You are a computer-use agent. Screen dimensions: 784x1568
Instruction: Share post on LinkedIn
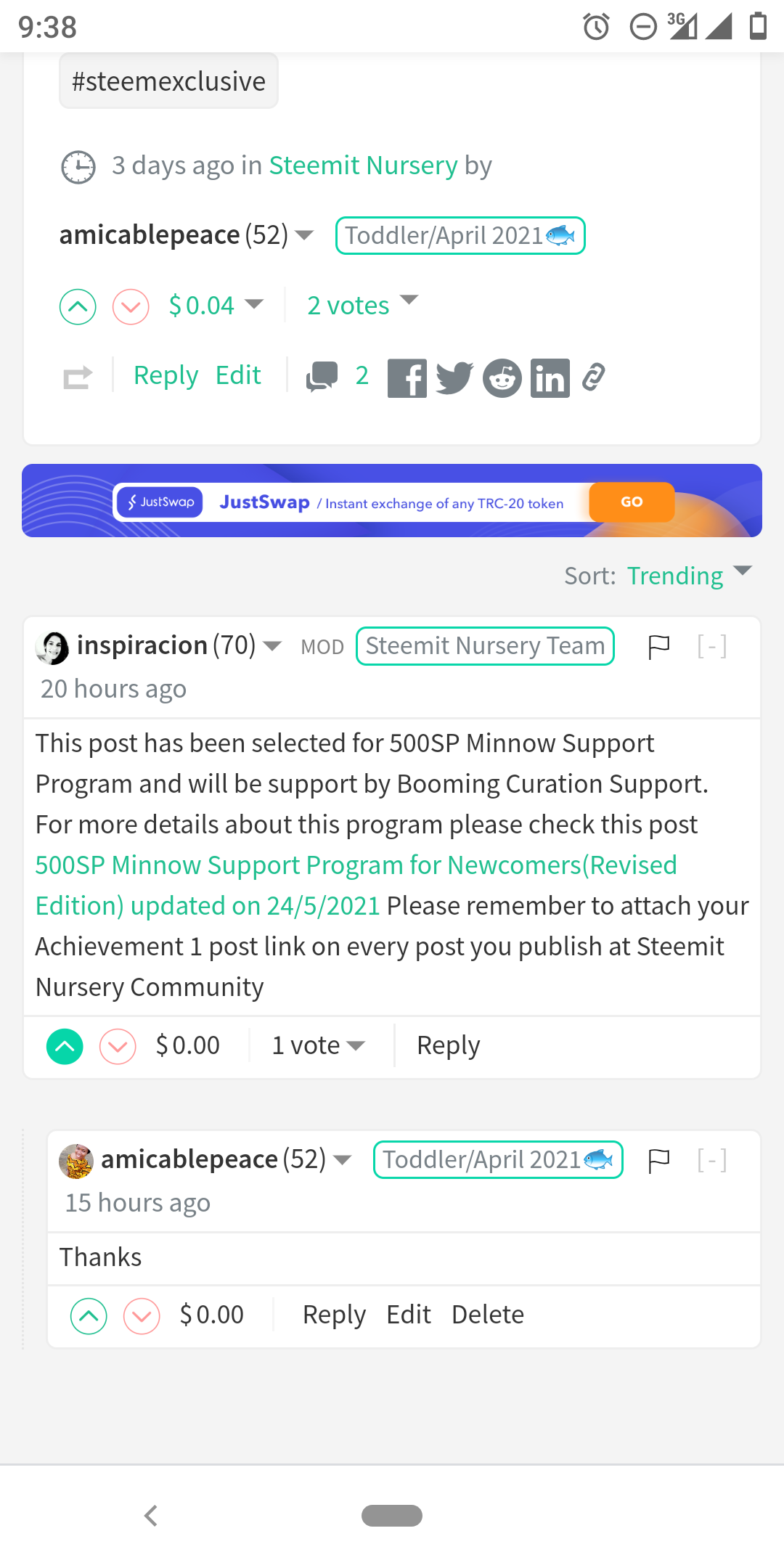coord(550,378)
